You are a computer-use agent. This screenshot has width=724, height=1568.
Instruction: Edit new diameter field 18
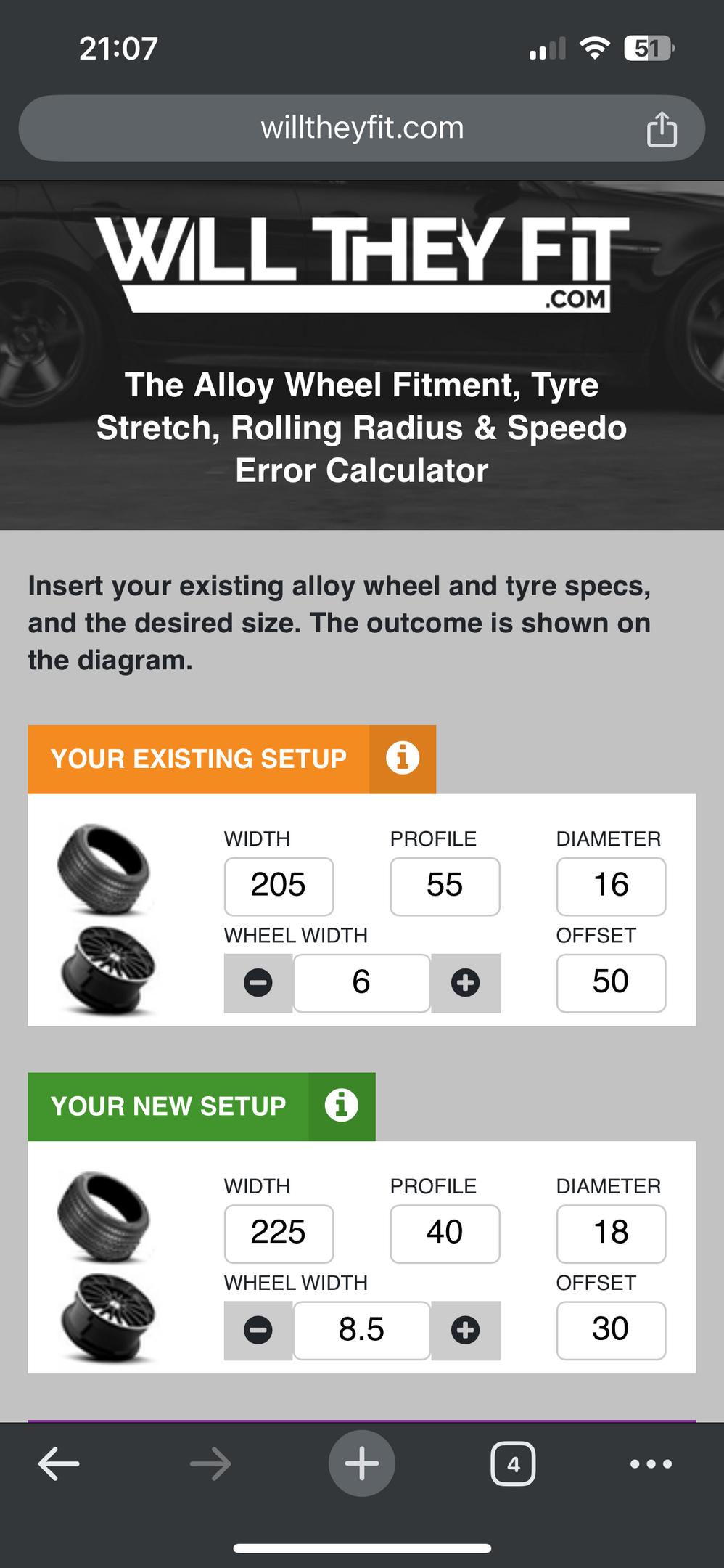[x=611, y=1233]
